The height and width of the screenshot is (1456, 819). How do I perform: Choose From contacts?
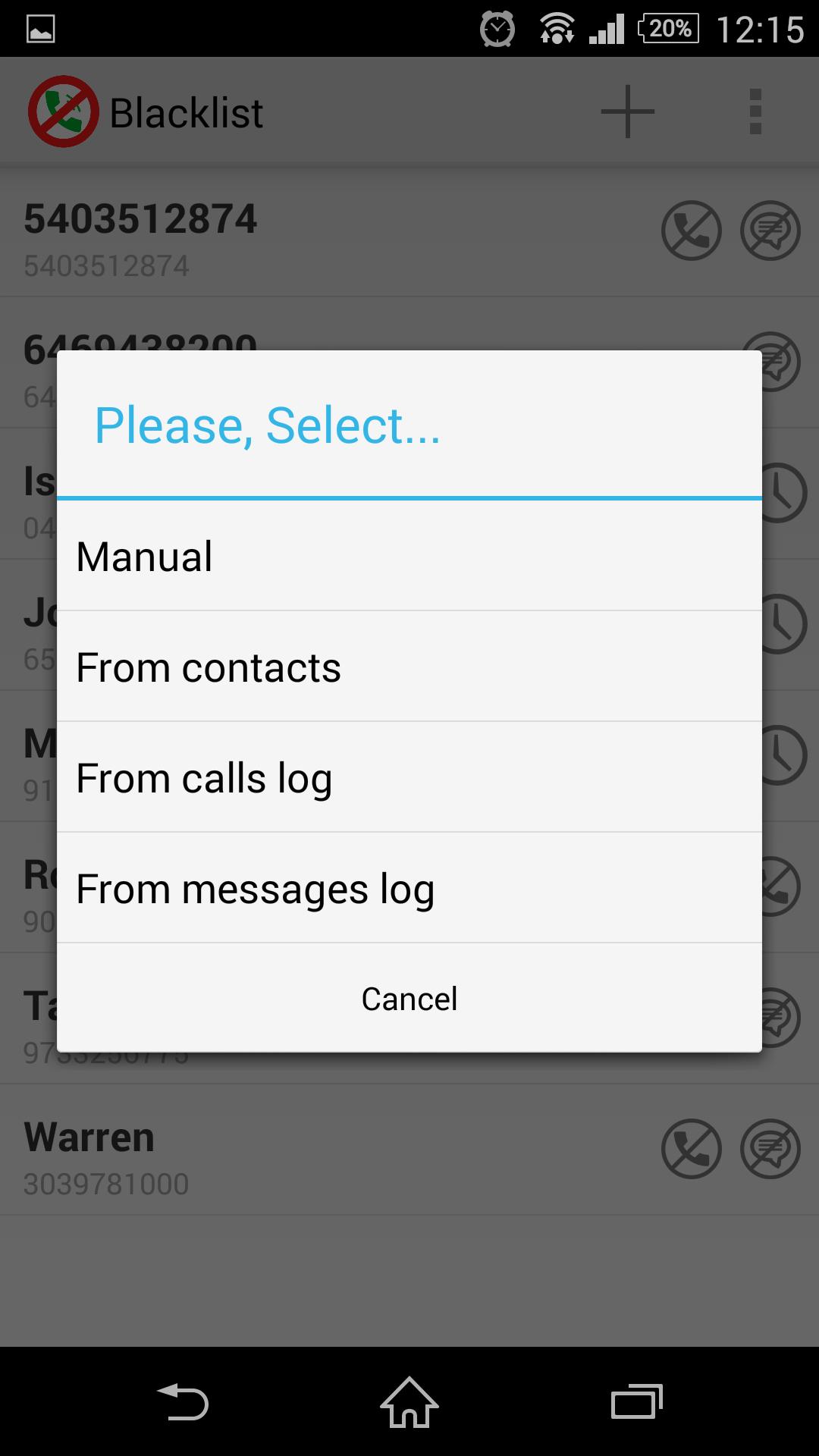point(409,667)
